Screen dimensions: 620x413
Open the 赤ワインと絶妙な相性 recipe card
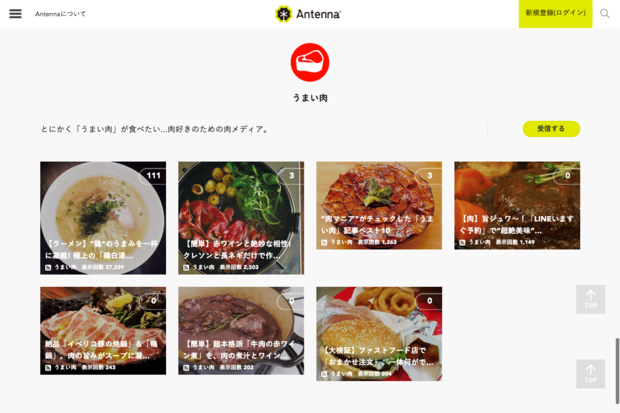[x=241, y=218]
